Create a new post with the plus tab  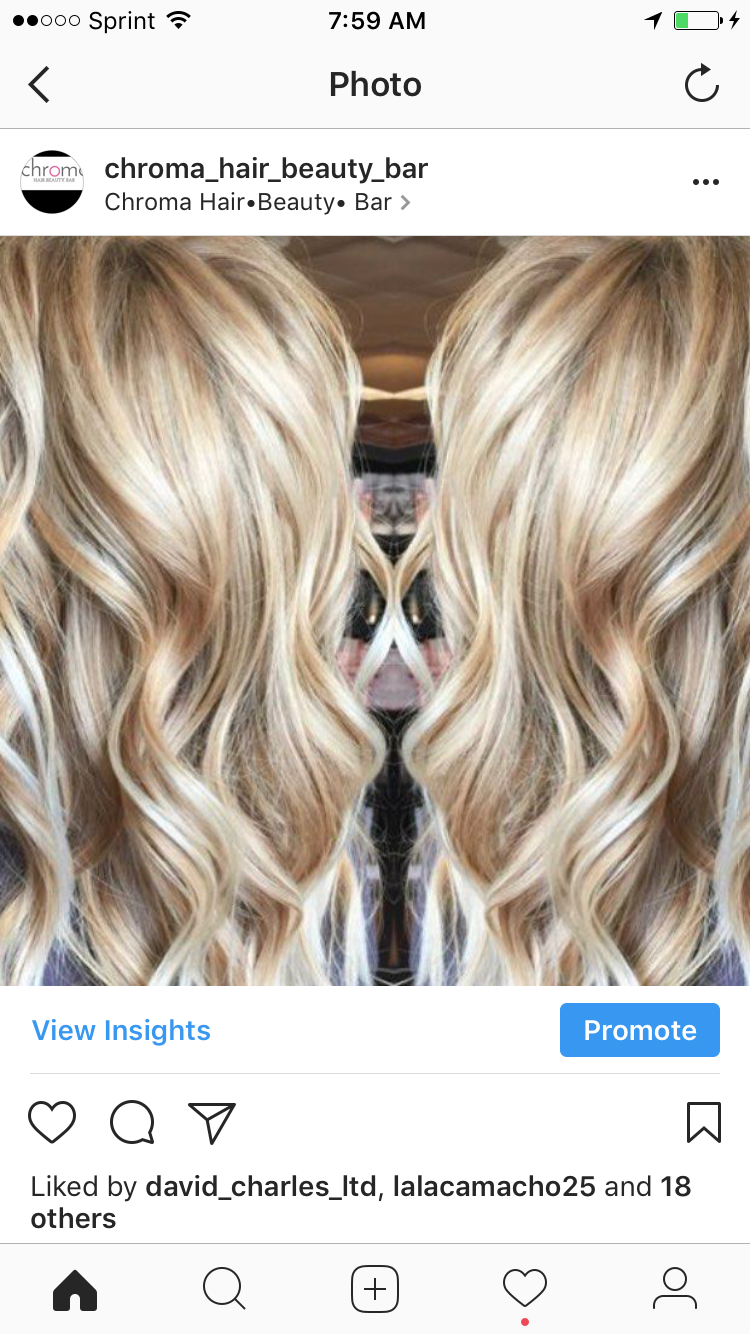[375, 1289]
